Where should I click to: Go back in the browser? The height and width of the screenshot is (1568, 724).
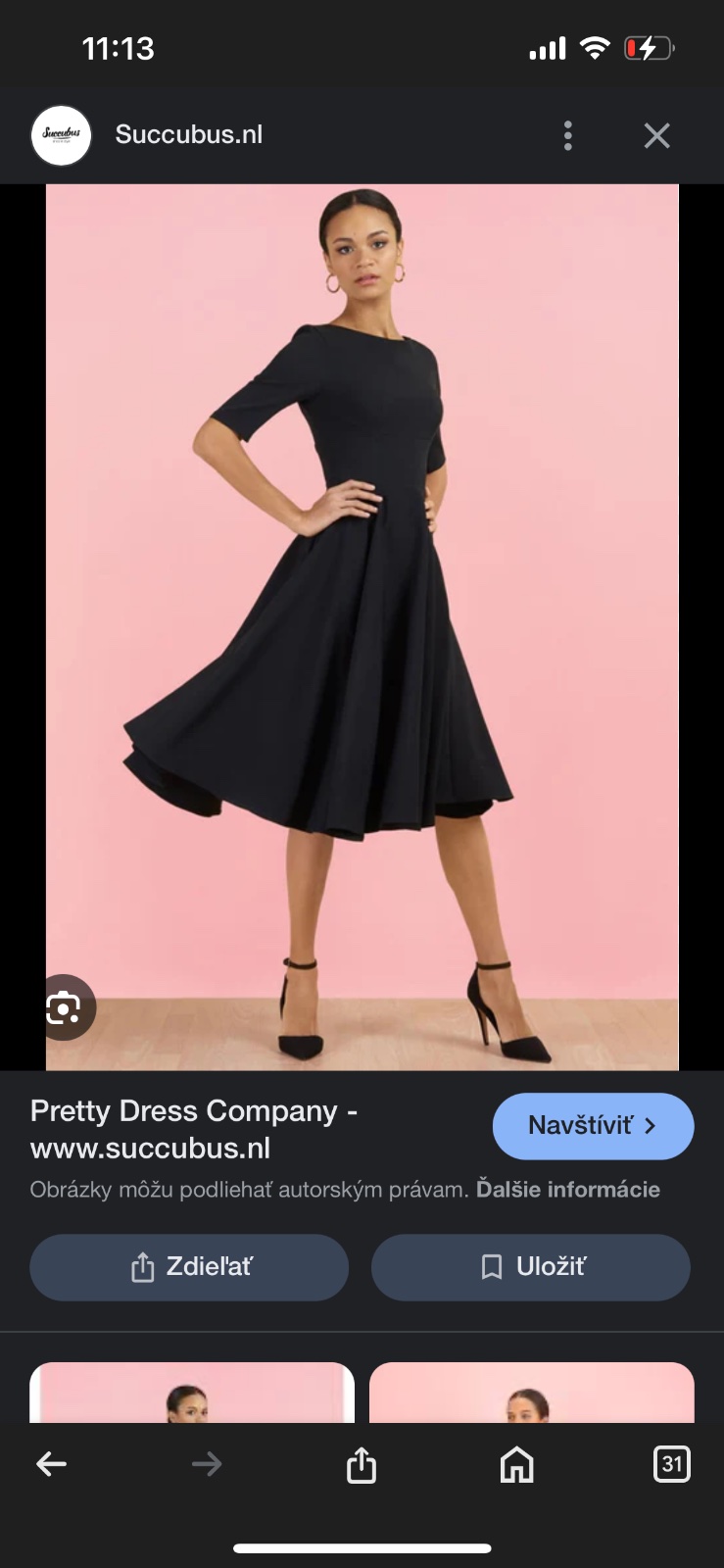click(51, 1464)
